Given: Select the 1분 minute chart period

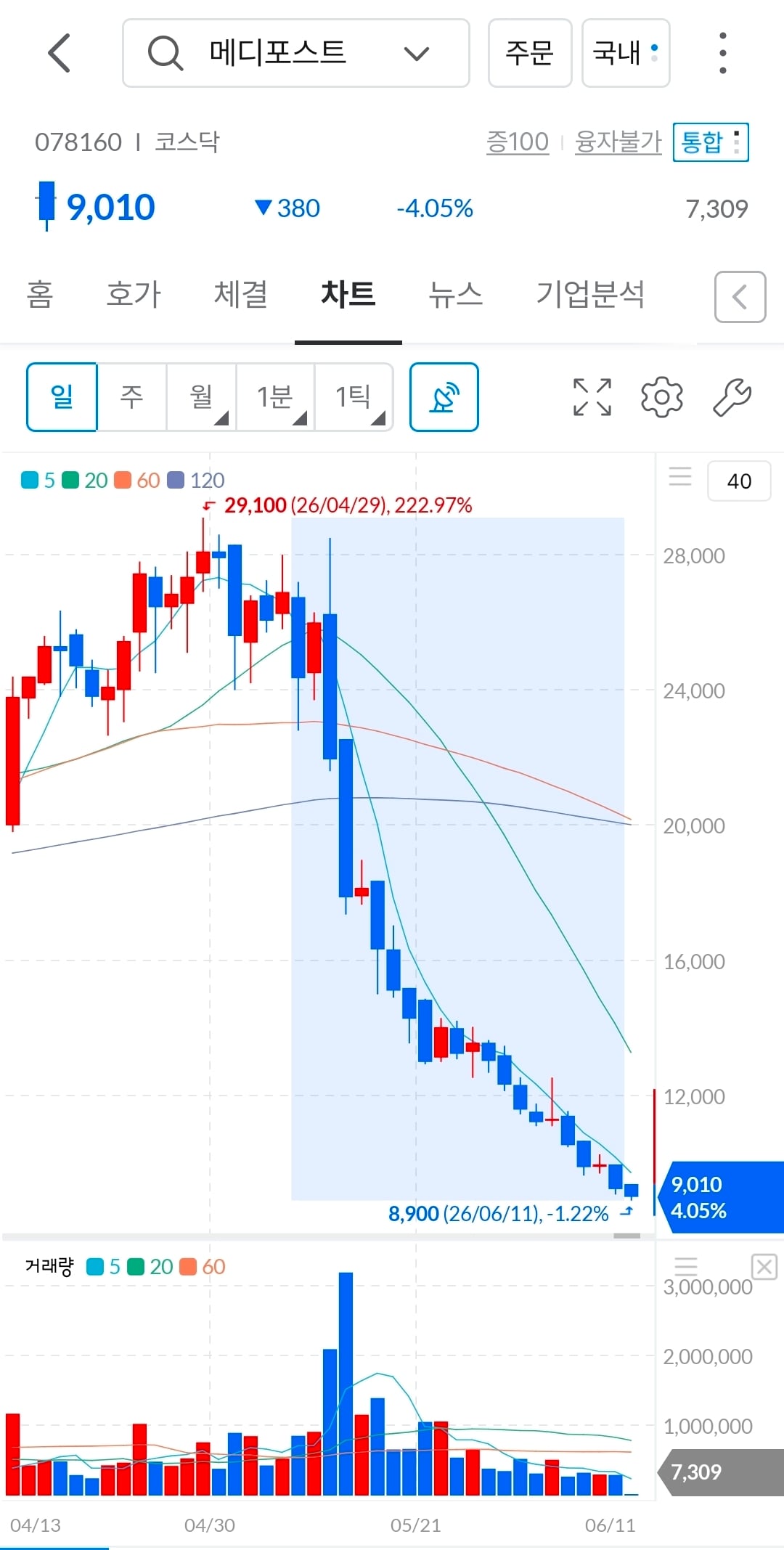Looking at the screenshot, I should 275,397.
